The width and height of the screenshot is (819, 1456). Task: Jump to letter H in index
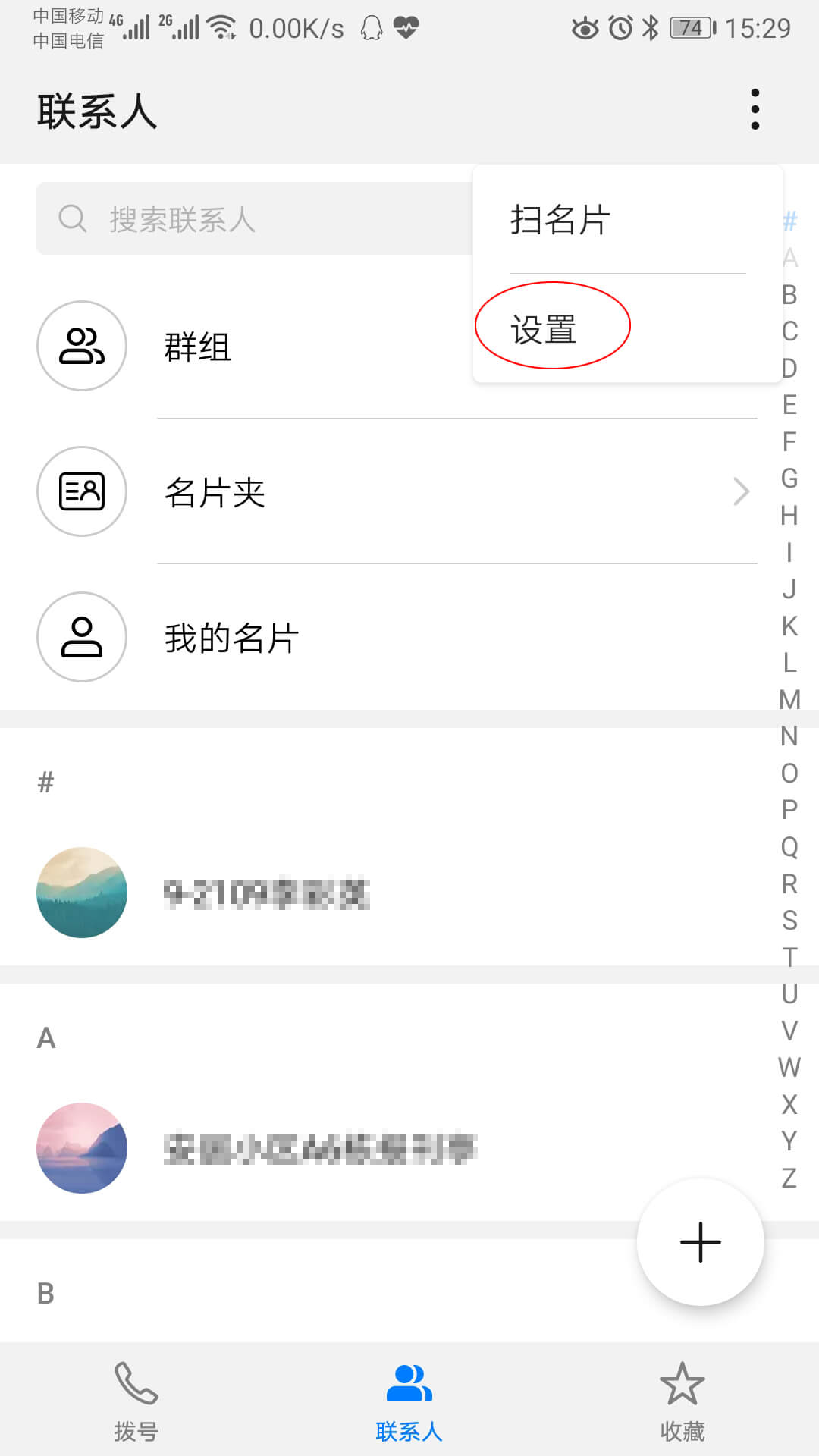(x=789, y=516)
